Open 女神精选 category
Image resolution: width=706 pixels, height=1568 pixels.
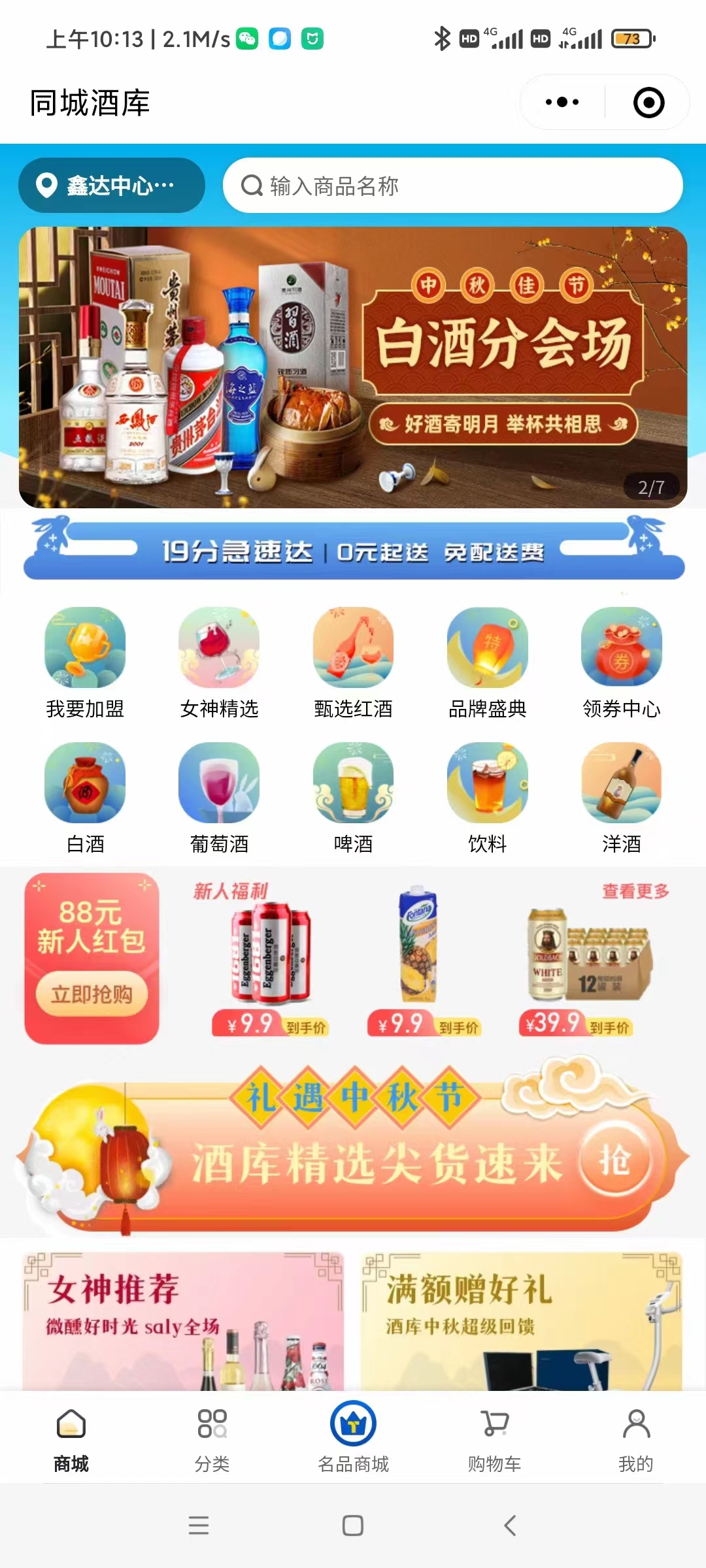[219, 661]
